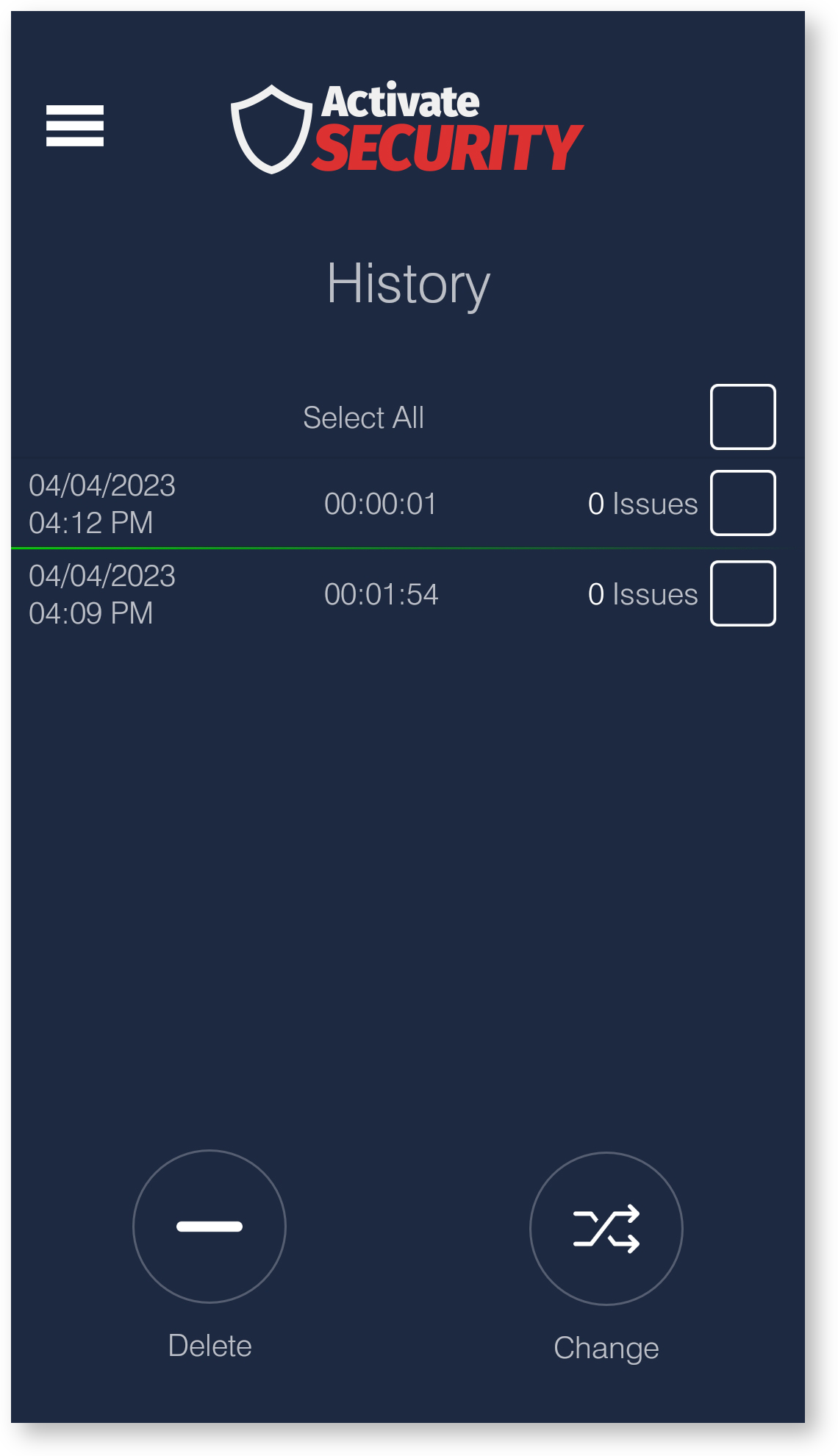Image resolution: width=838 pixels, height=1456 pixels.
Task: Check the Select All checkbox
Action: (x=742, y=417)
